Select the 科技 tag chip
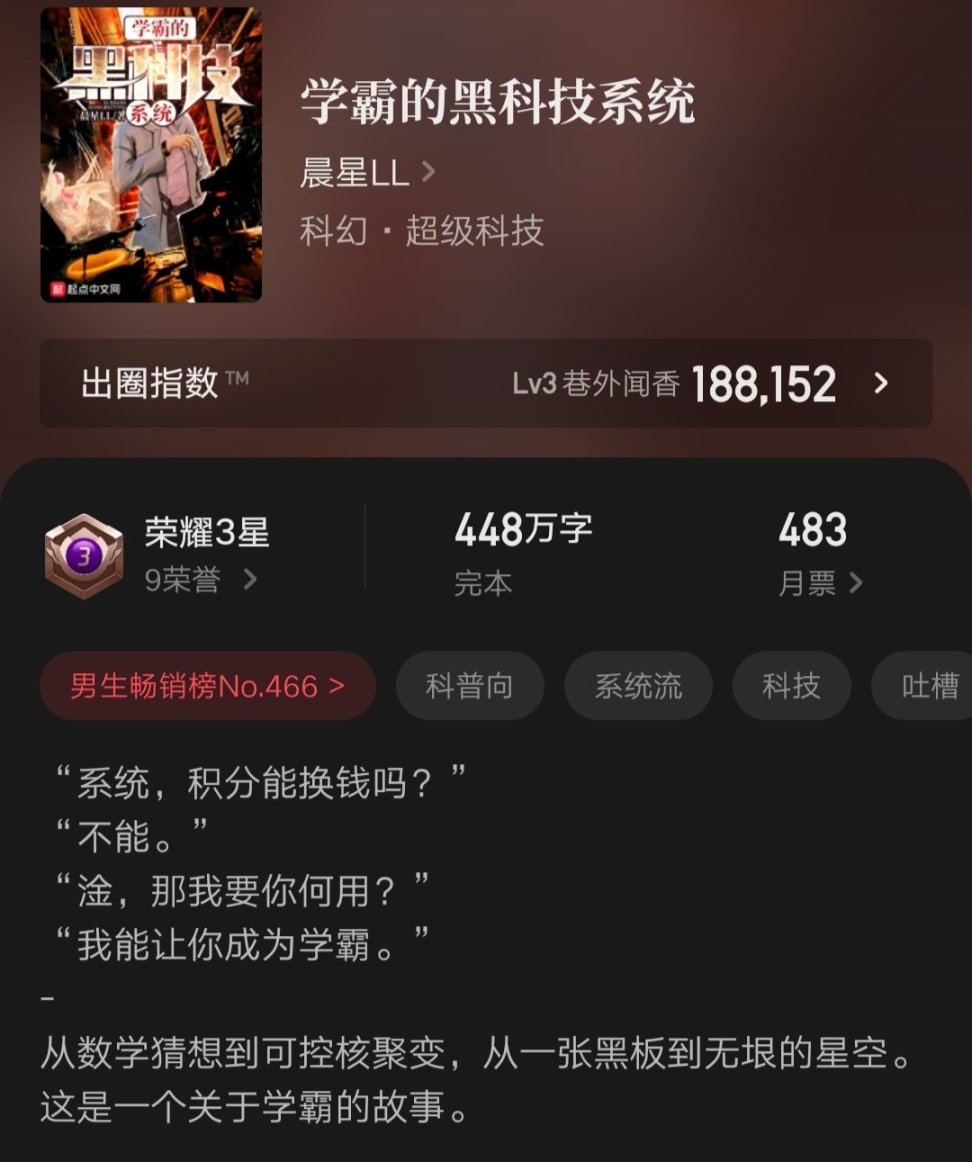This screenshot has width=972, height=1162. point(791,686)
